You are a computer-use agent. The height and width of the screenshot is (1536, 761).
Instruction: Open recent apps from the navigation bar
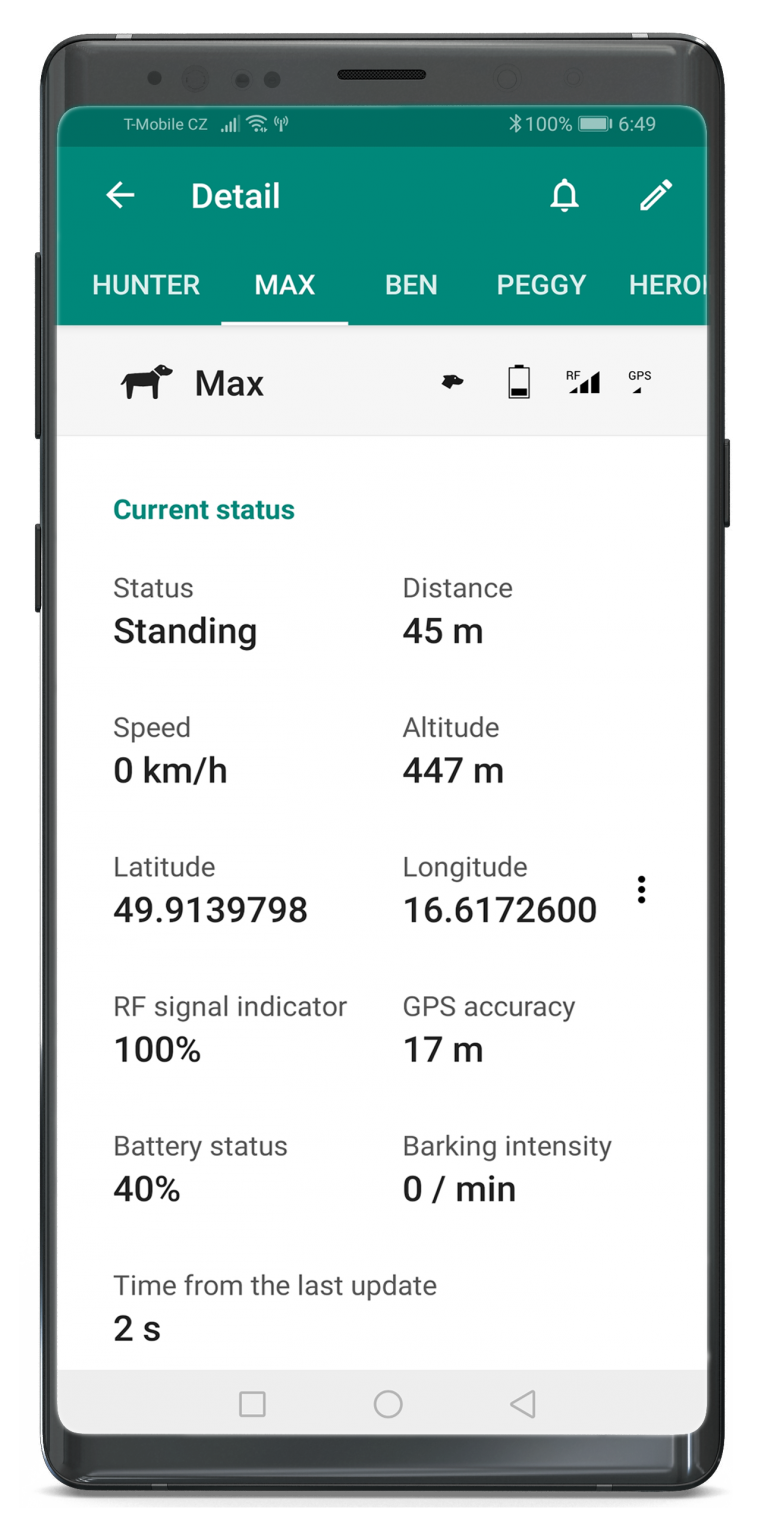coord(252,1404)
